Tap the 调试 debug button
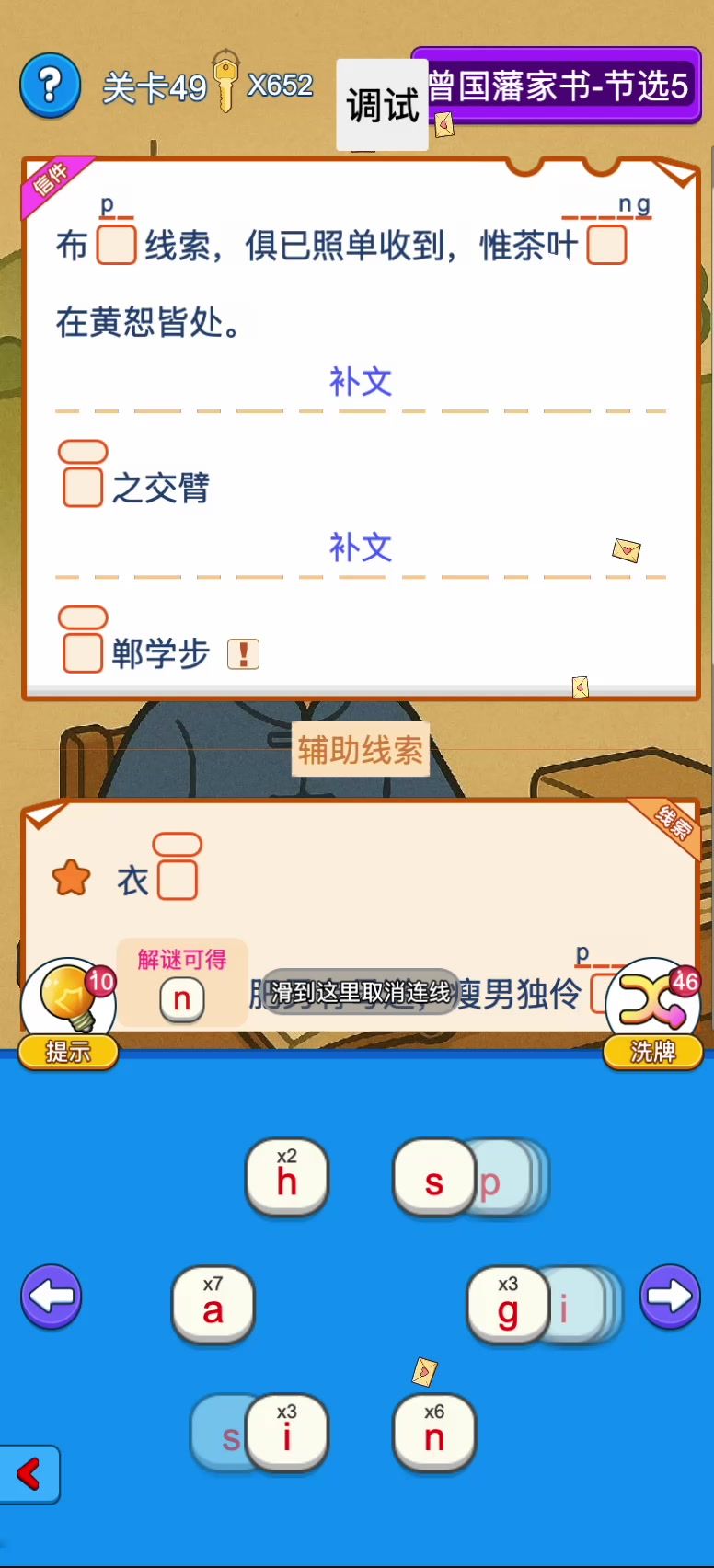 pyautogui.click(x=382, y=105)
